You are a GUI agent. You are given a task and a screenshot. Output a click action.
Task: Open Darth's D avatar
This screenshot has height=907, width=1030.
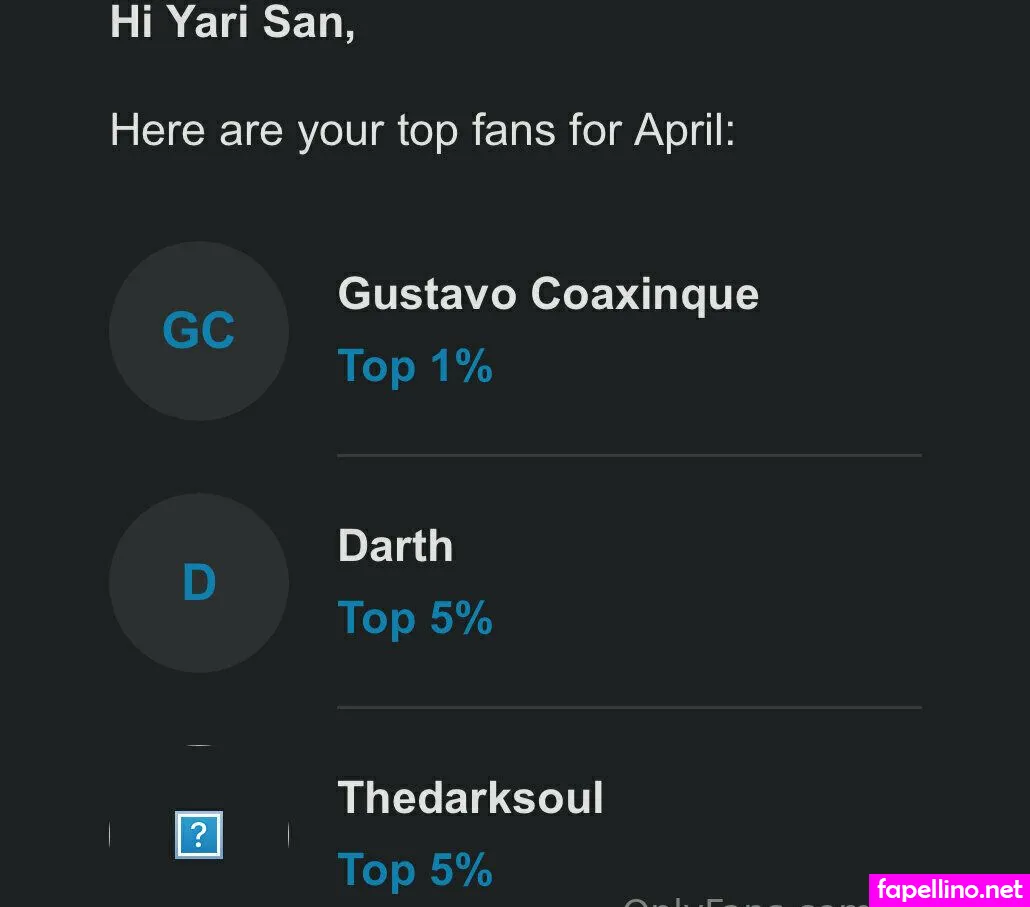tap(199, 583)
